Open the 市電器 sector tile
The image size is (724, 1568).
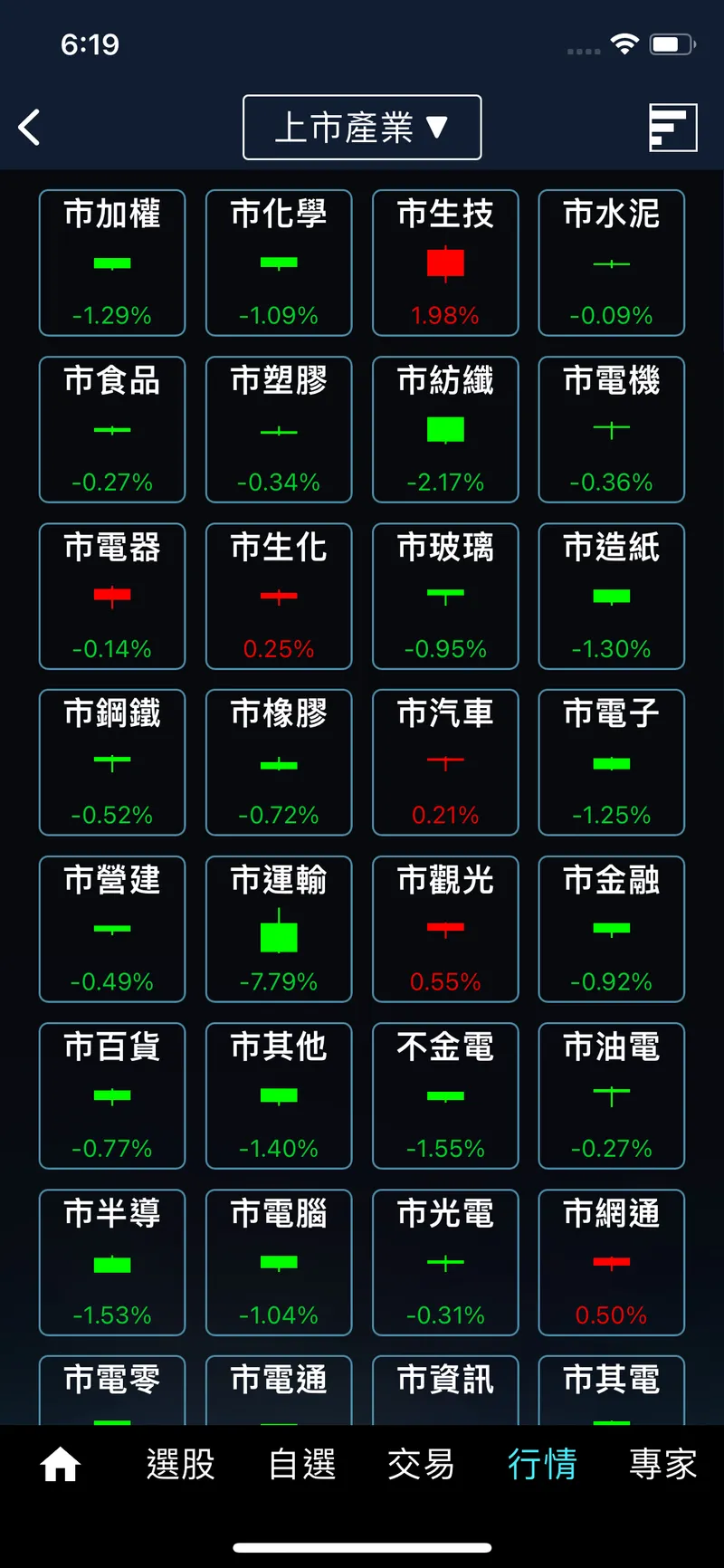112,596
